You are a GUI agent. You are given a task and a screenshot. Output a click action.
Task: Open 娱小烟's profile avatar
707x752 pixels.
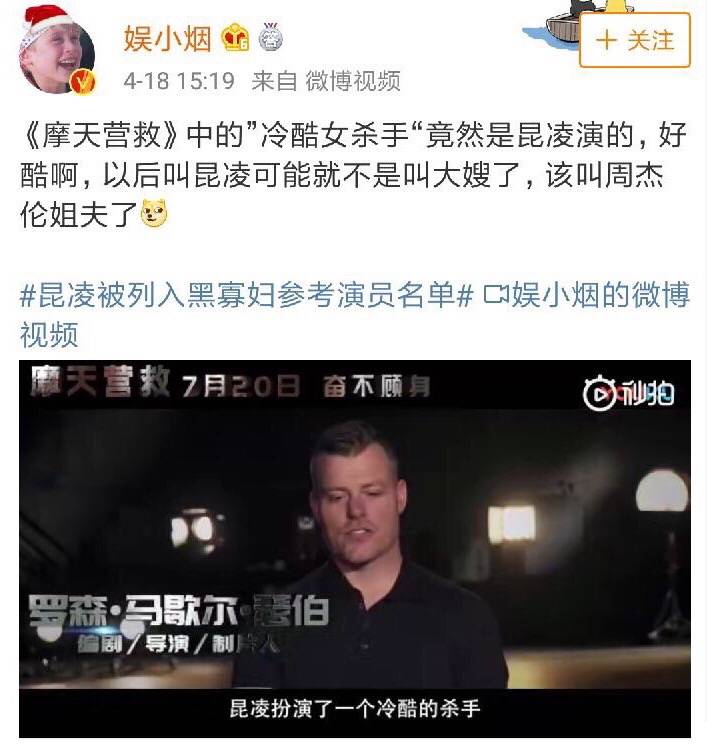[56, 52]
